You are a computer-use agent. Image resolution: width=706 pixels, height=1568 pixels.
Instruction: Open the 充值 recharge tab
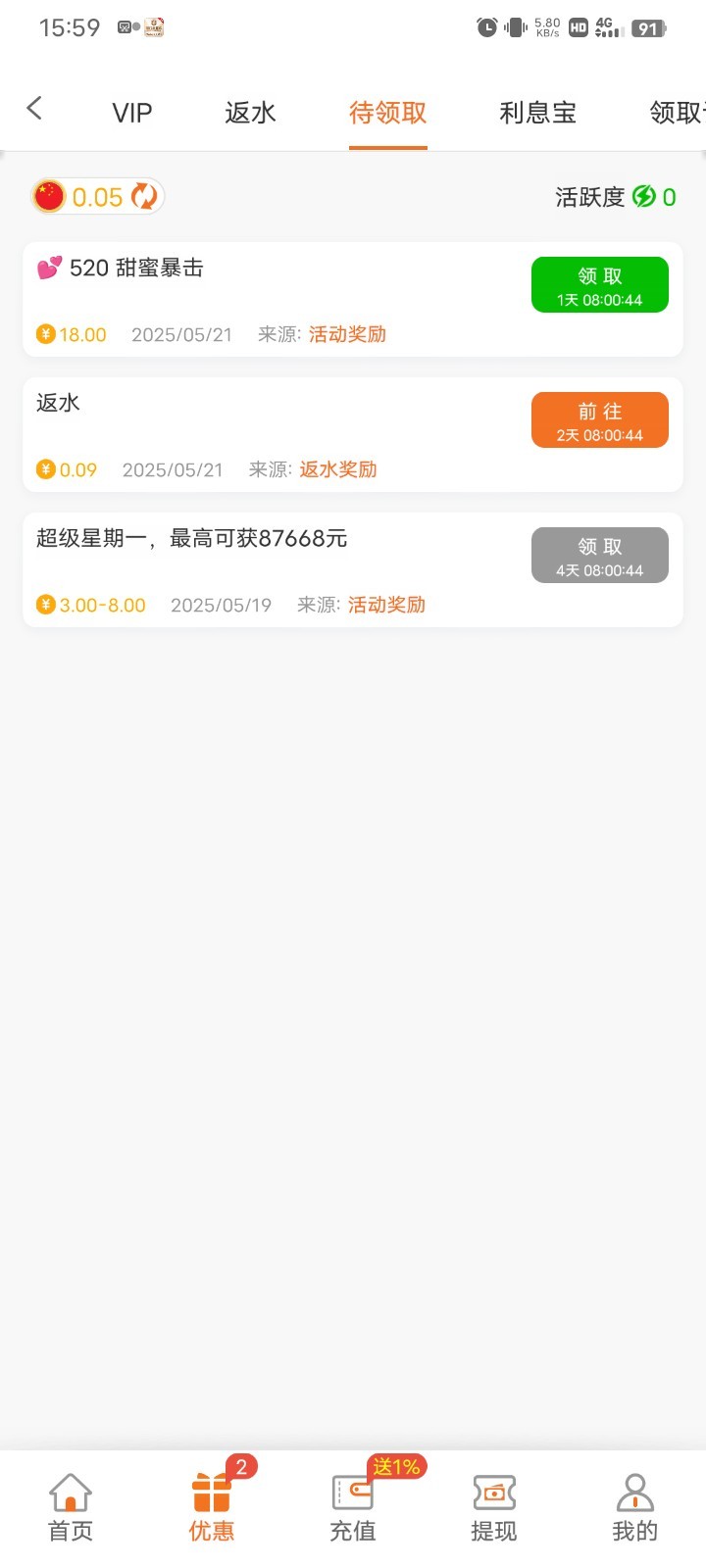click(x=353, y=1507)
